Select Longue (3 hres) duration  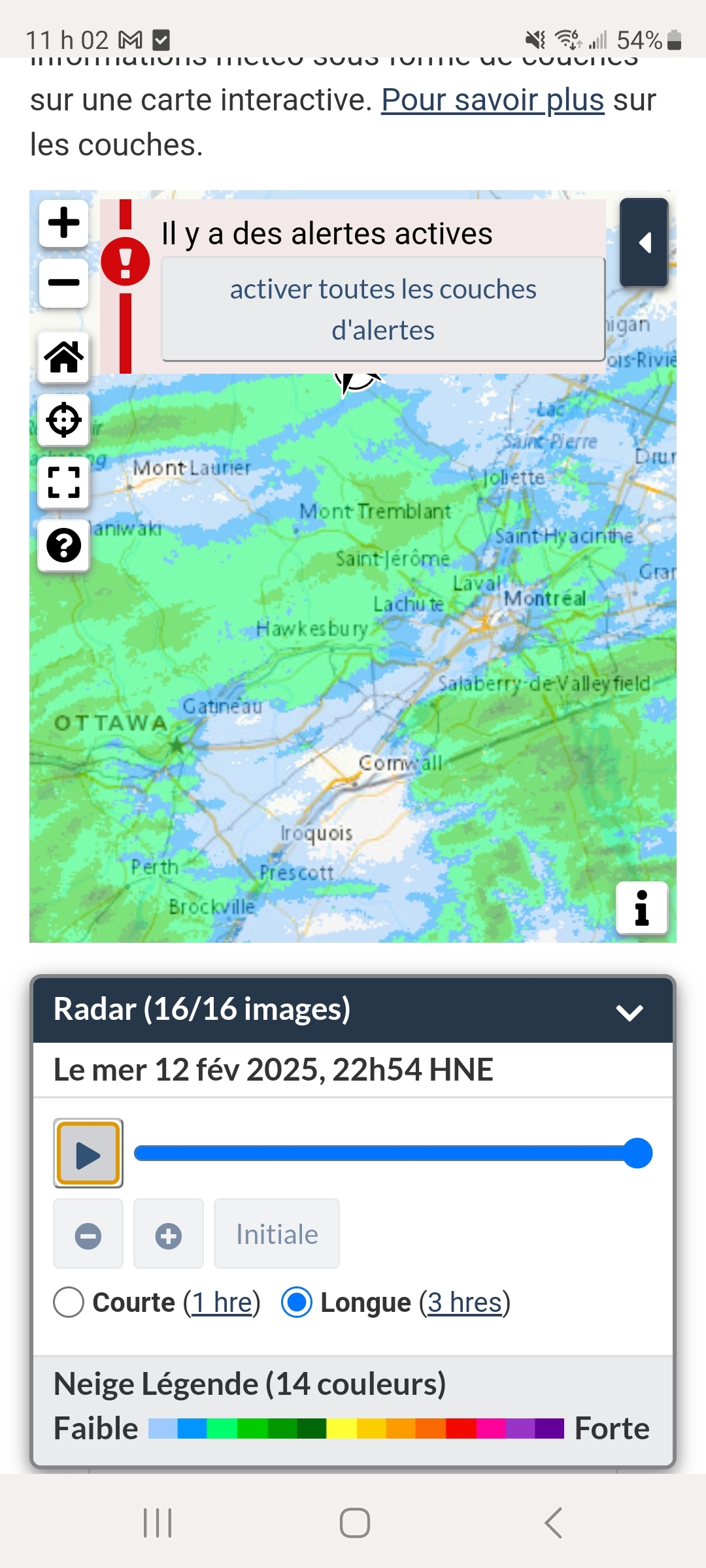pos(297,1303)
